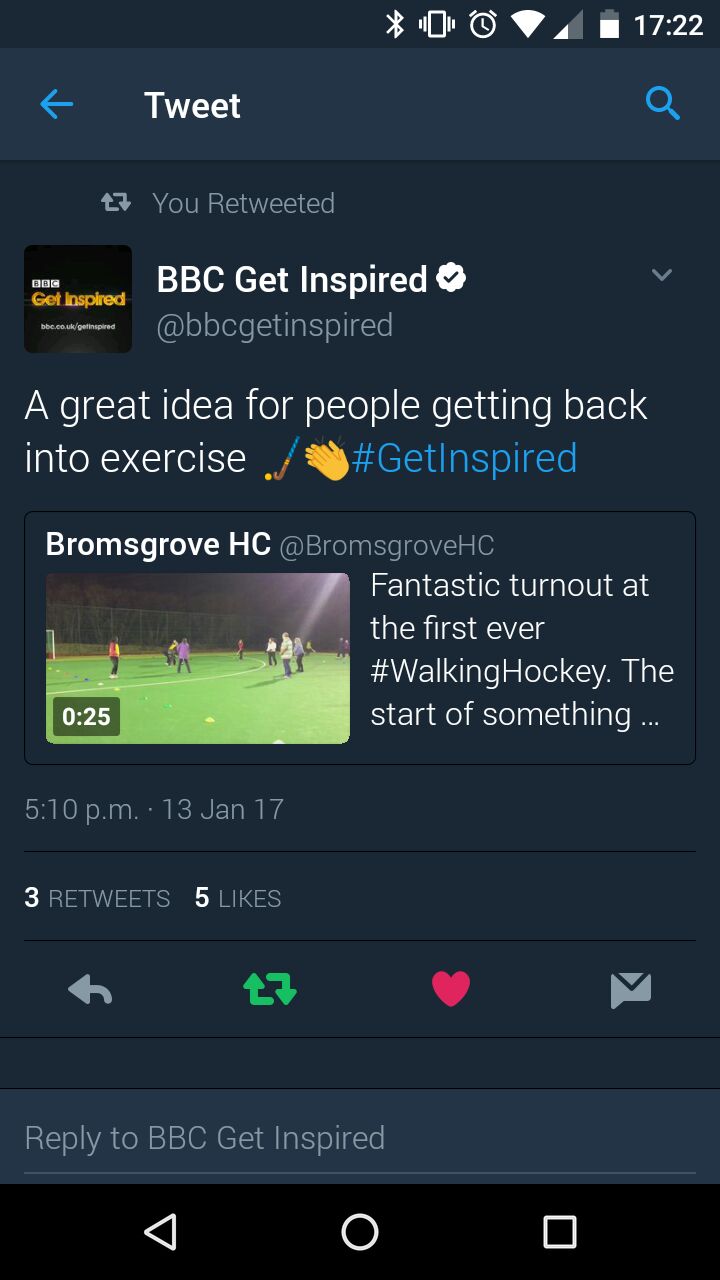
Task: Send tweet via direct message envelope
Action: 631,989
